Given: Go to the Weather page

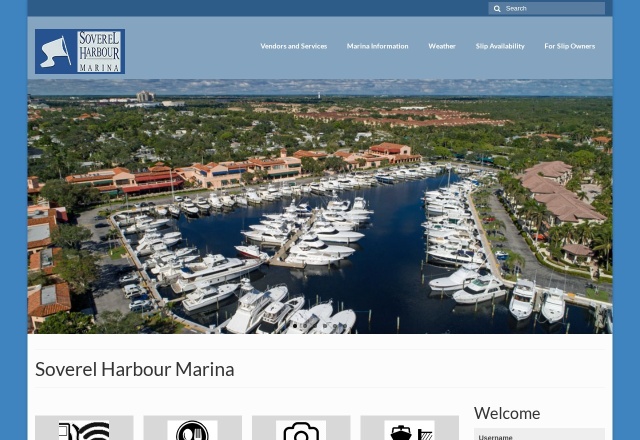Looking at the screenshot, I should point(442,46).
